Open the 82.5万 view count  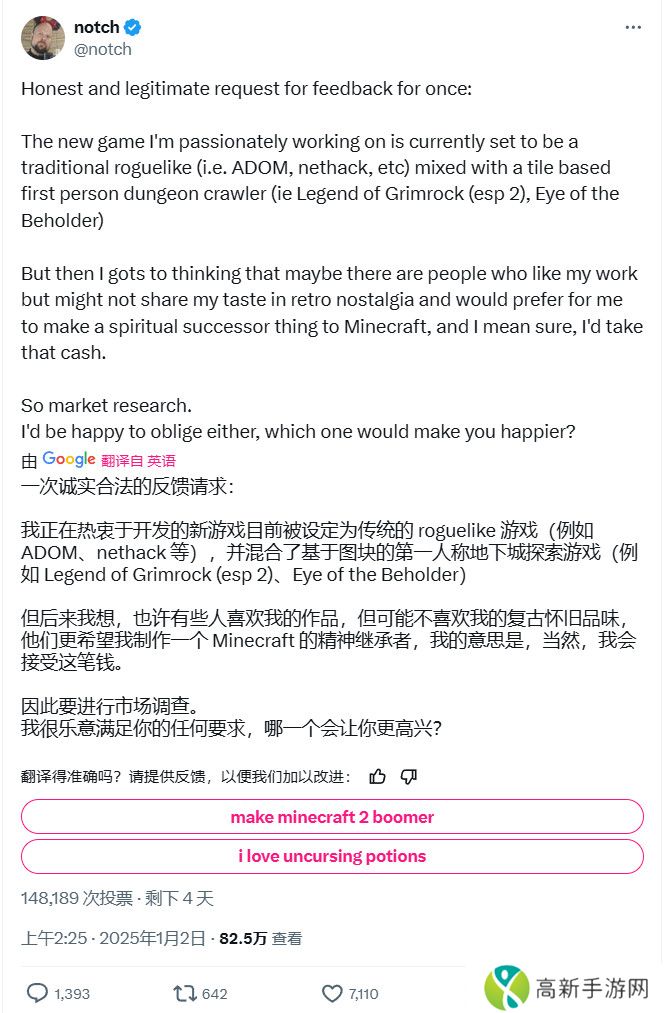coord(260,938)
